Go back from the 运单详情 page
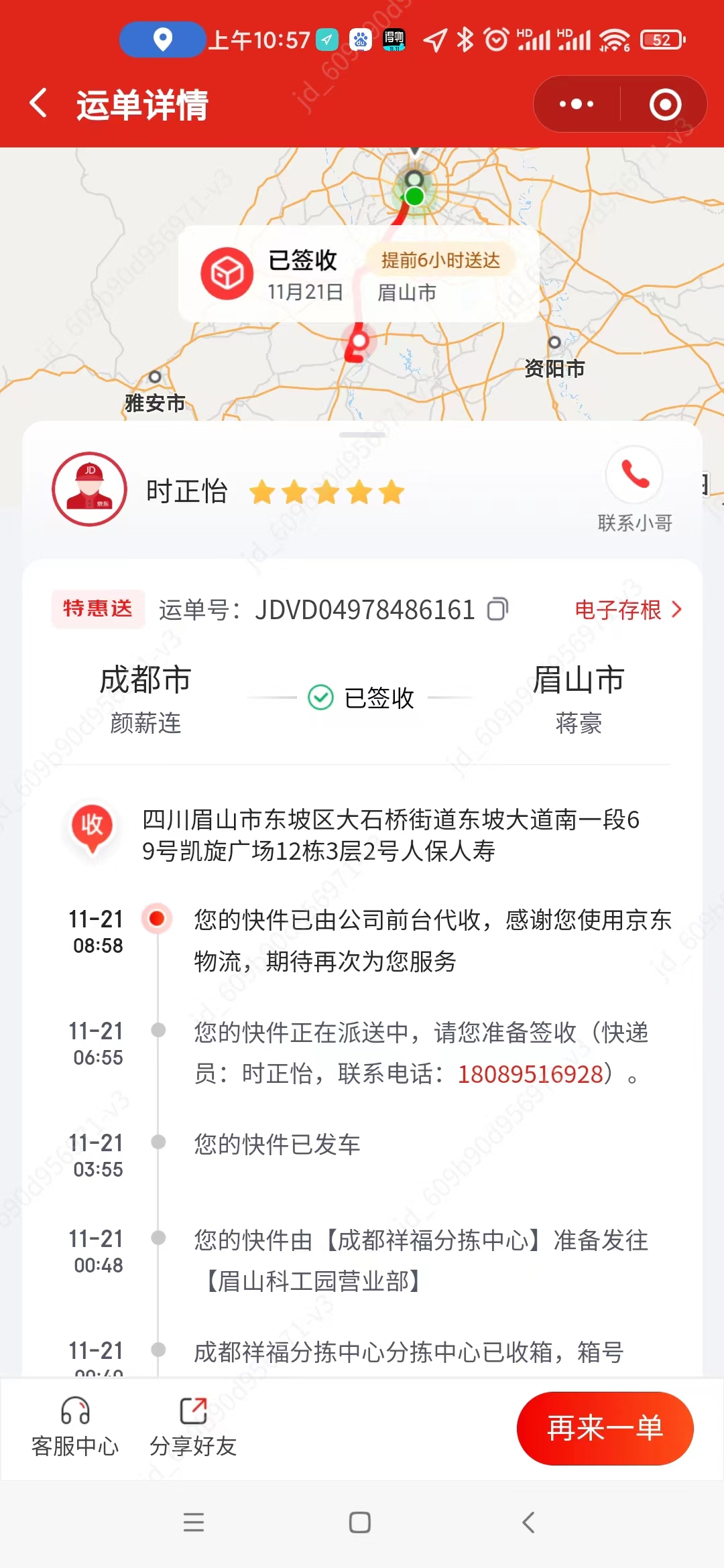The image size is (724, 1568). point(39,104)
